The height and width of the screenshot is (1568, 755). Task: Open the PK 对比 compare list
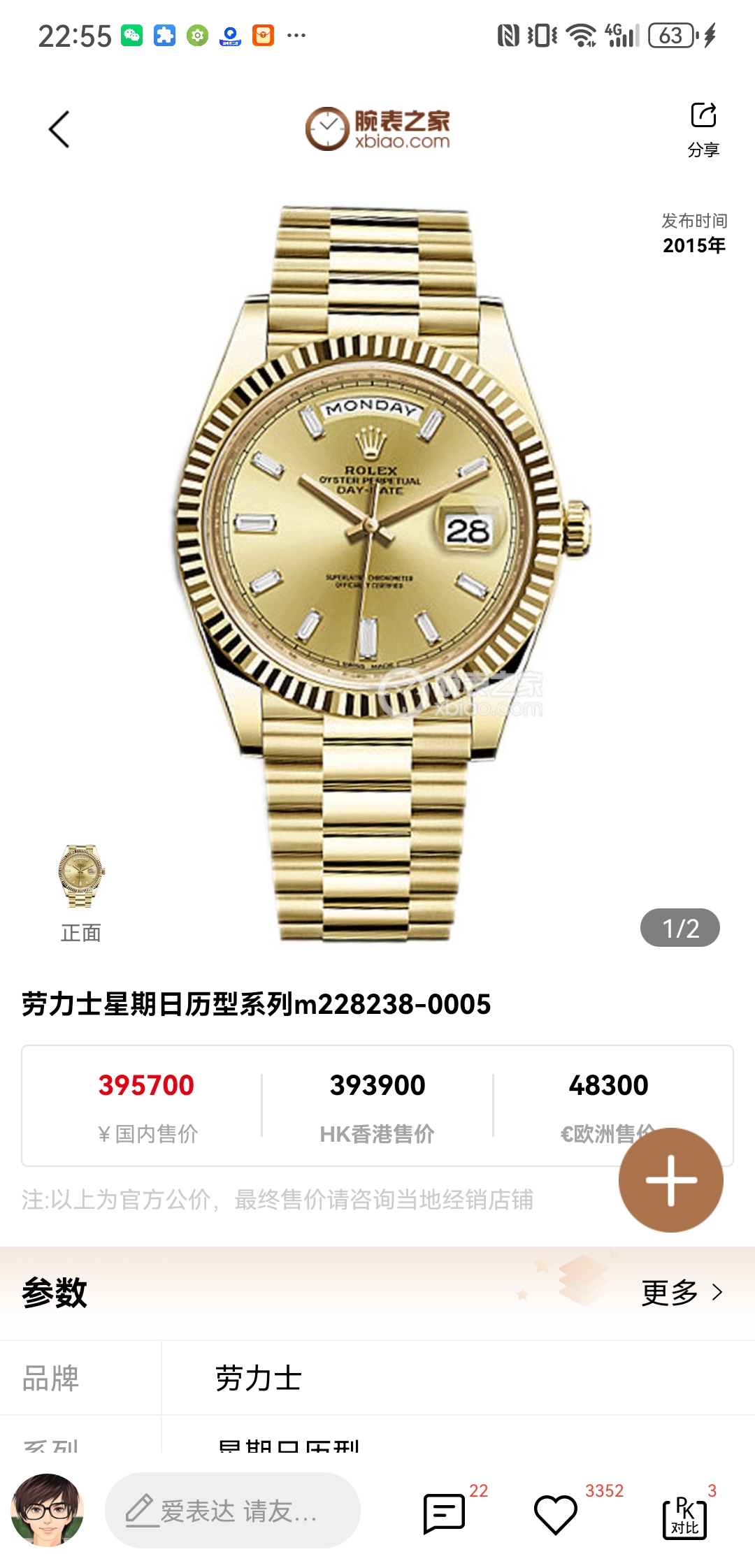coord(684,1516)
